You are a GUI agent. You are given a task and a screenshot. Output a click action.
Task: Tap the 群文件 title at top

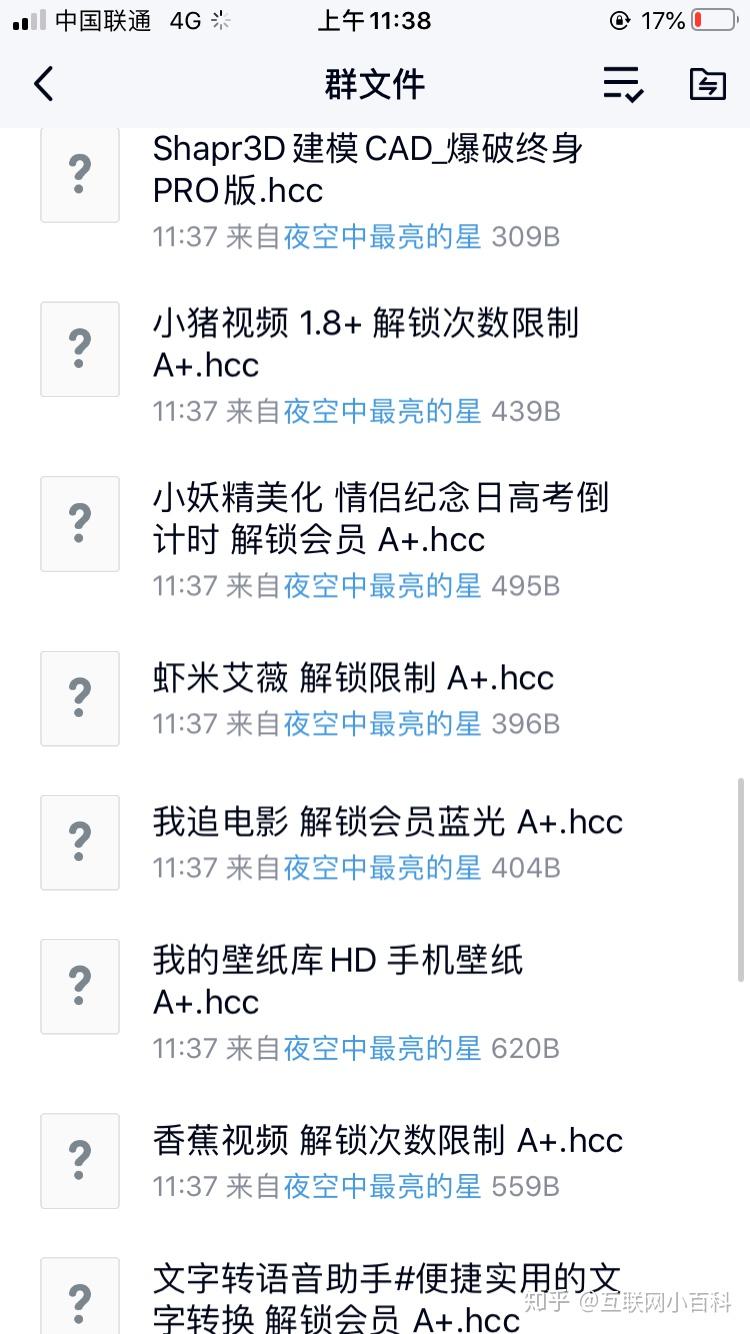pos(375,84)
